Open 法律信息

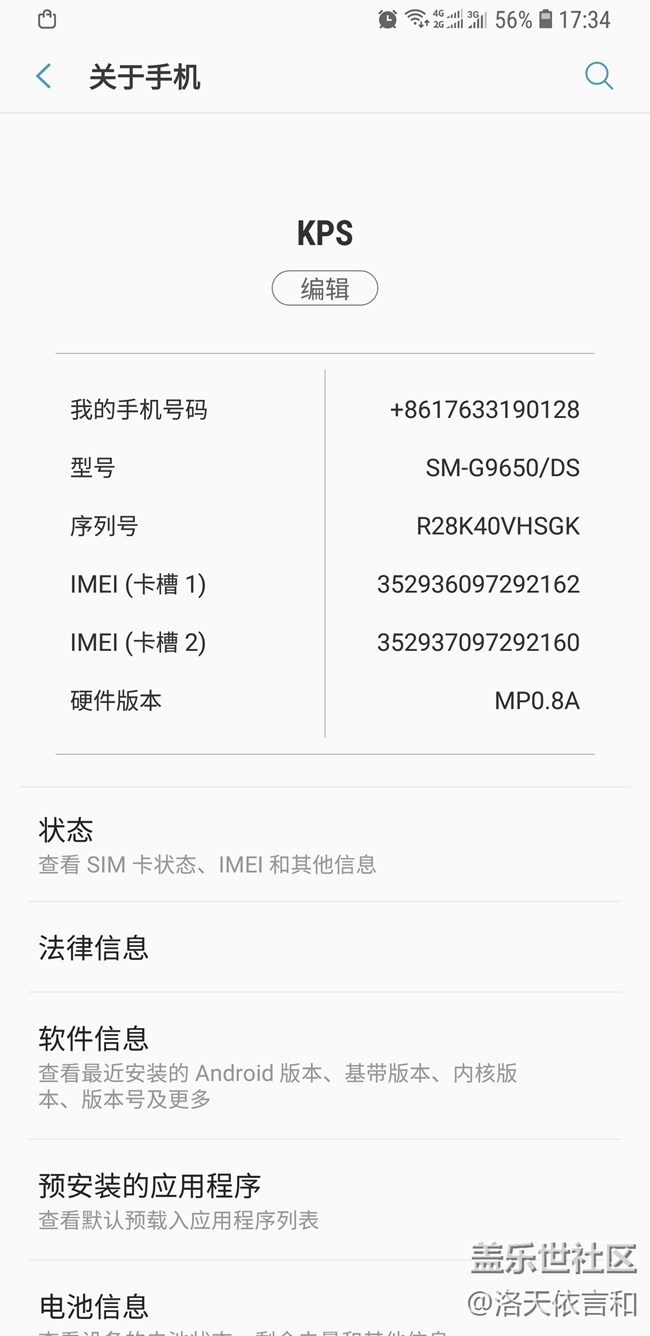point(324,947)
